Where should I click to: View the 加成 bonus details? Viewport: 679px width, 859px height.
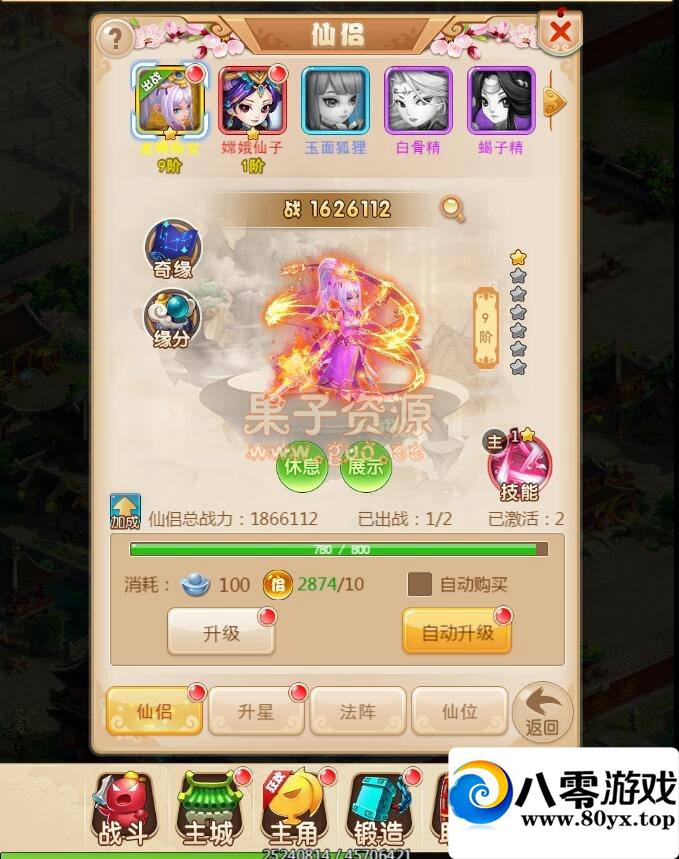click(125, 512)
